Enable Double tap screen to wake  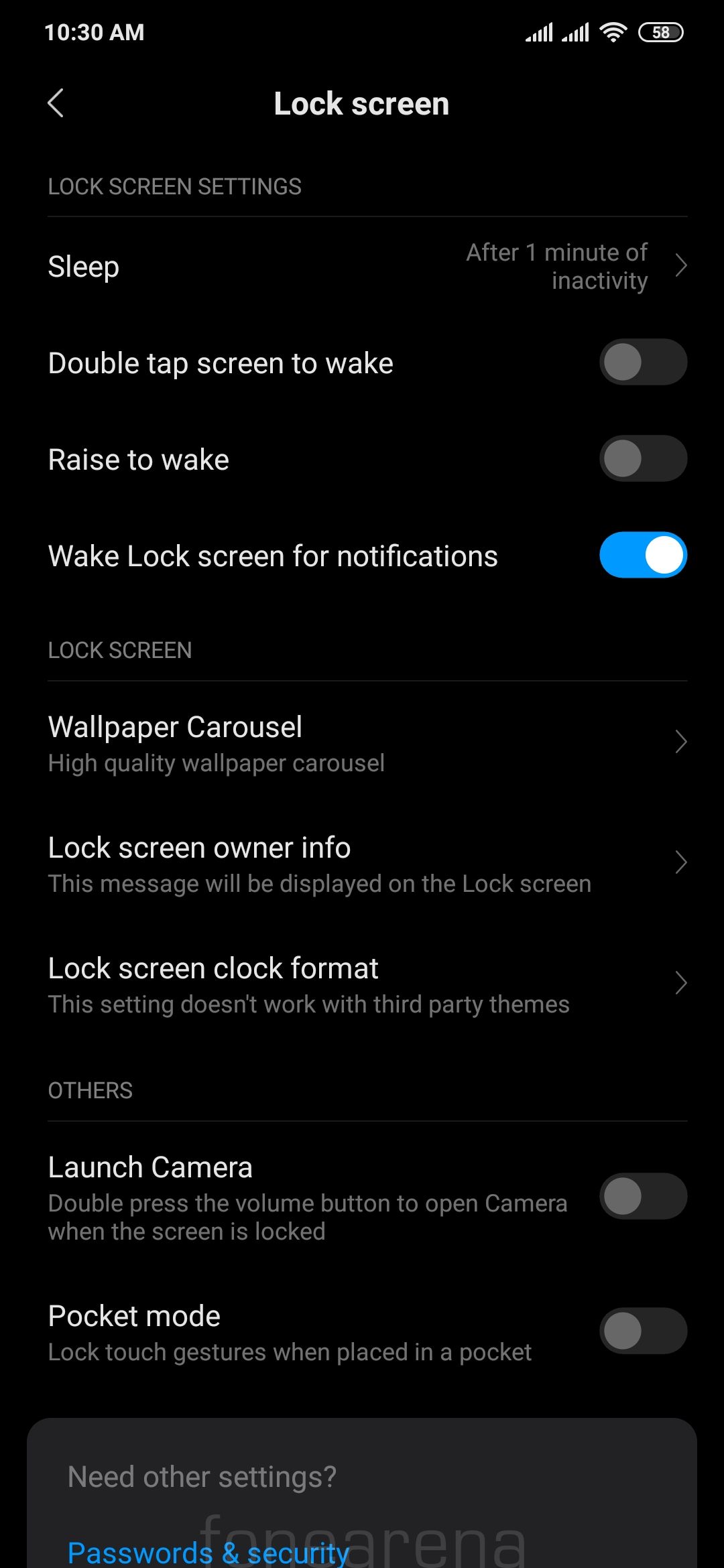coord(642,362)
